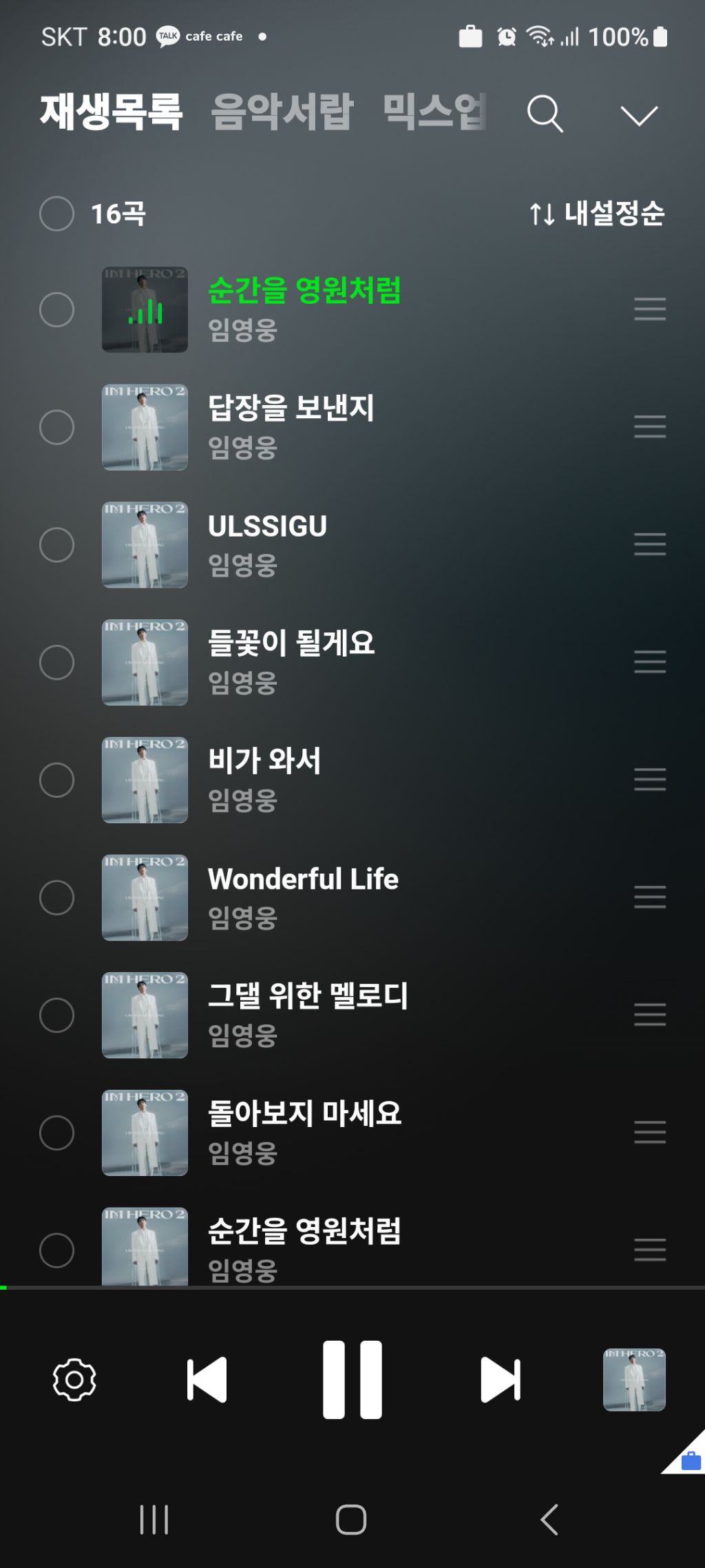The height and width of the screenshot is (1568, 705).
Task: Pause the current playback
Action: click(x=352, y=1379)
